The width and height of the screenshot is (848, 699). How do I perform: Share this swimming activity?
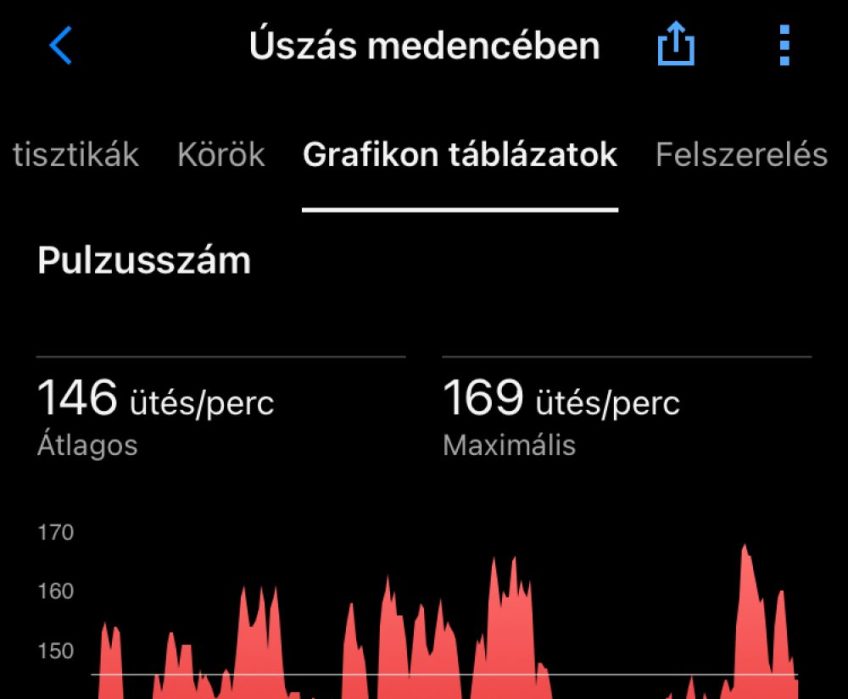(x=676, y=46)
